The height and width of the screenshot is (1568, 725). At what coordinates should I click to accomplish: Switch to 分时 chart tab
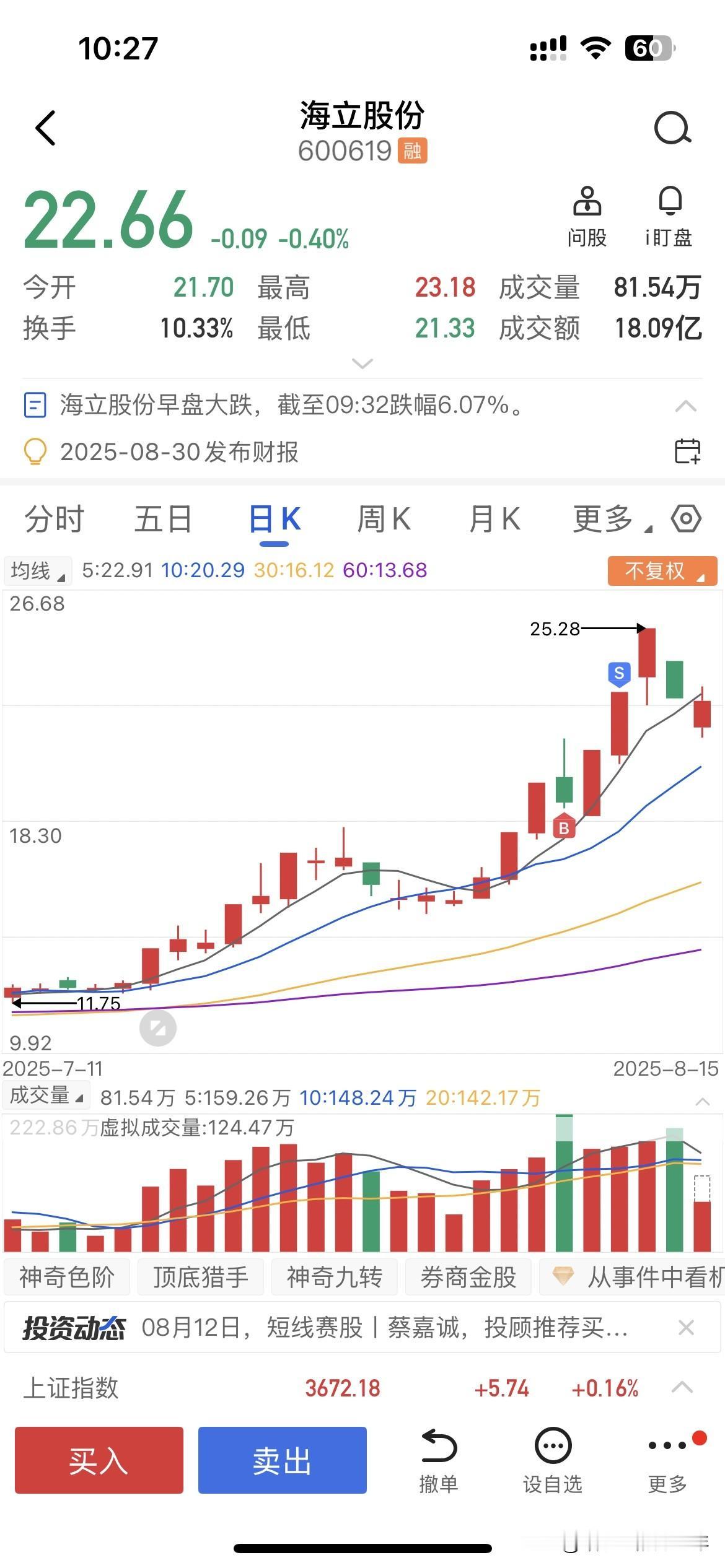(55, 519)
